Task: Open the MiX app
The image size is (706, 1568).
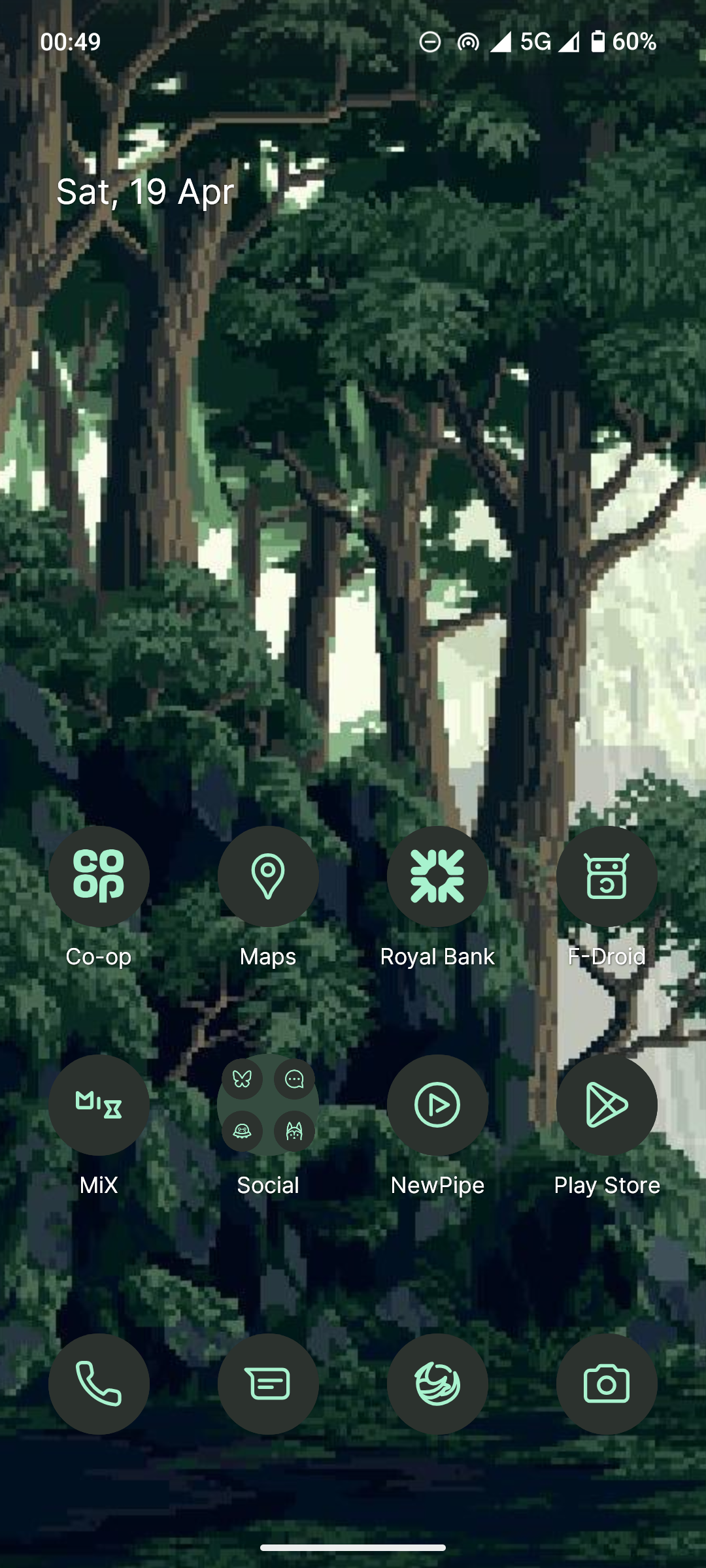Action: [x=99, y=1105]
